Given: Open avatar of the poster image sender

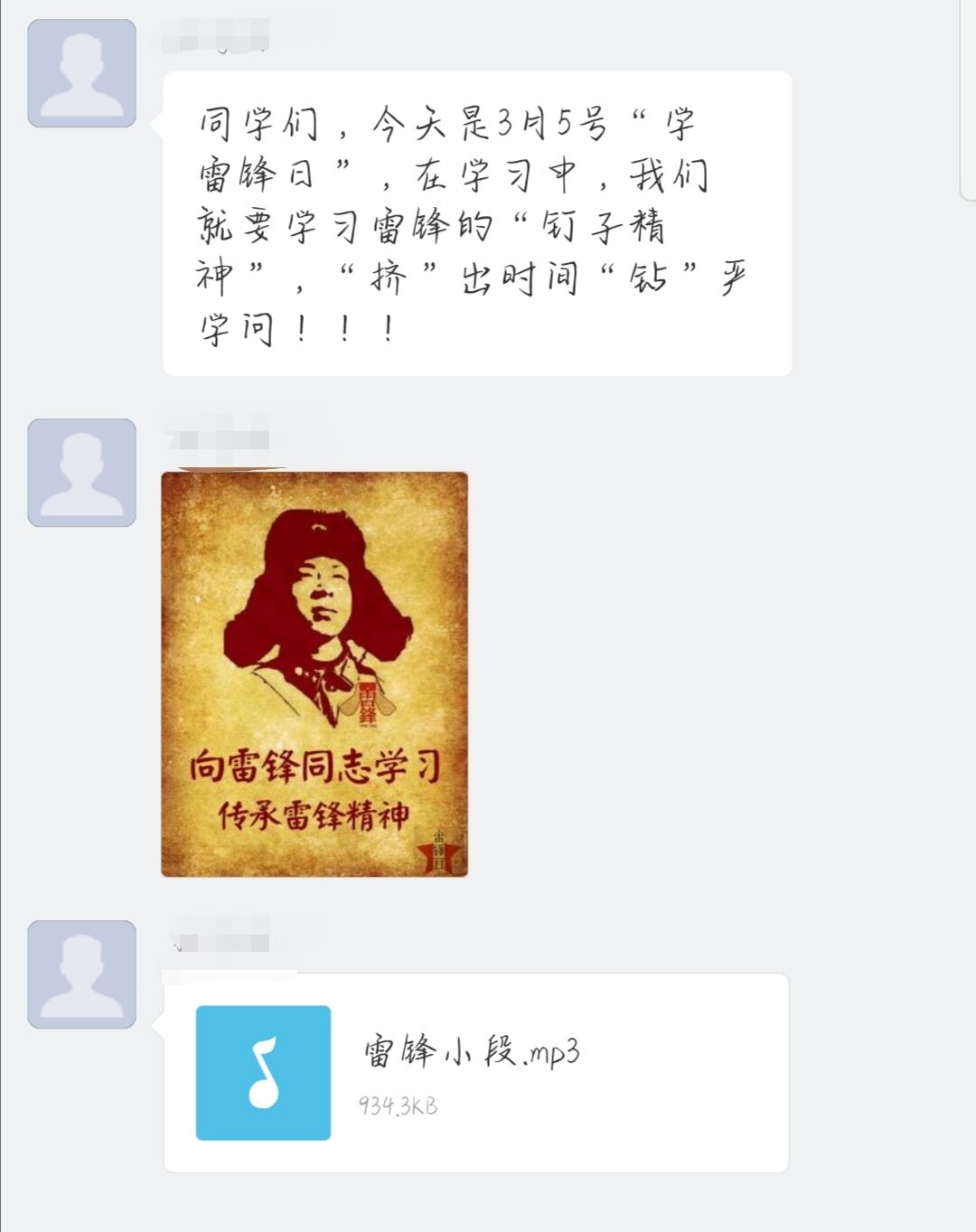Looking at the screenshot, I should point(82,473).
